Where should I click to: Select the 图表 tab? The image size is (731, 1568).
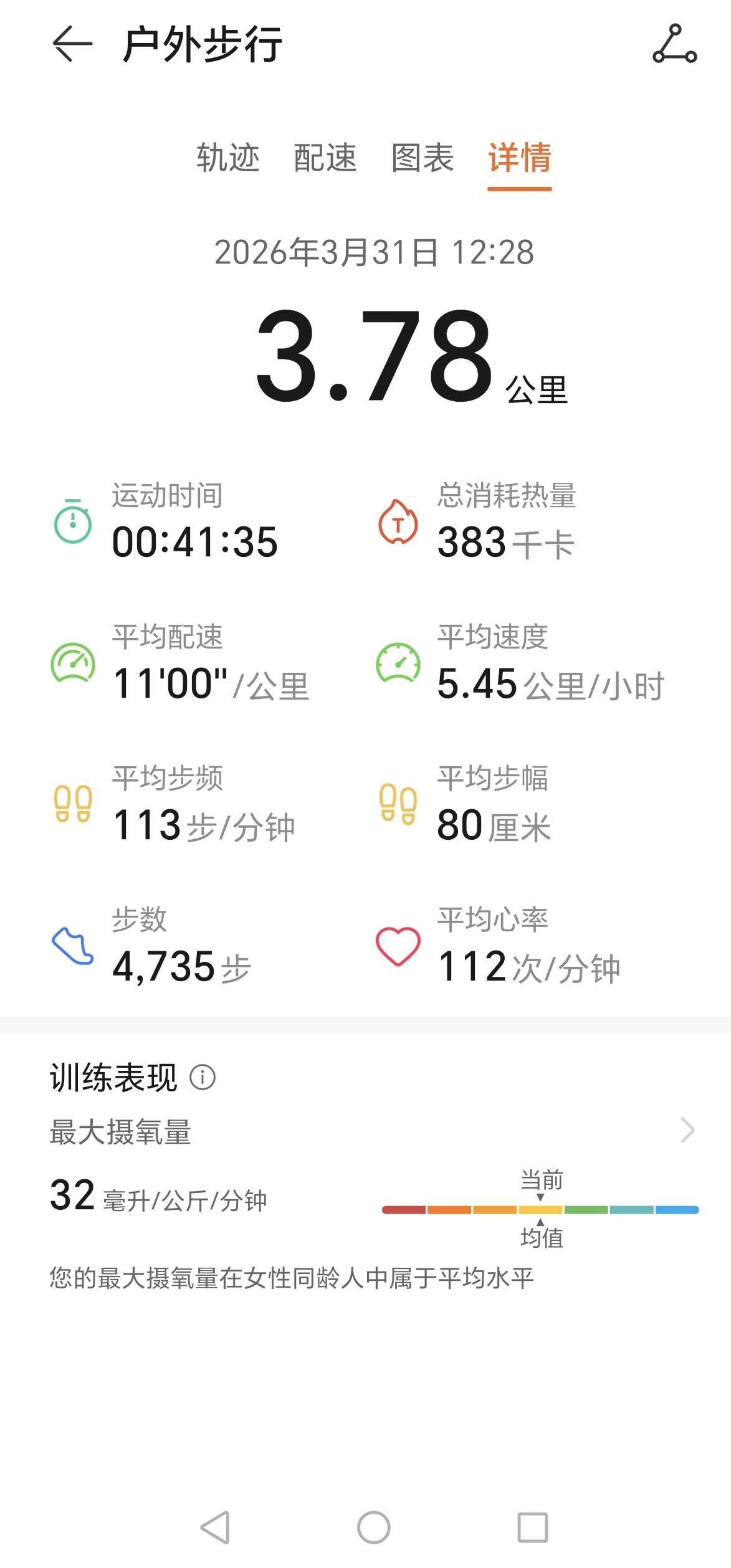422,161
